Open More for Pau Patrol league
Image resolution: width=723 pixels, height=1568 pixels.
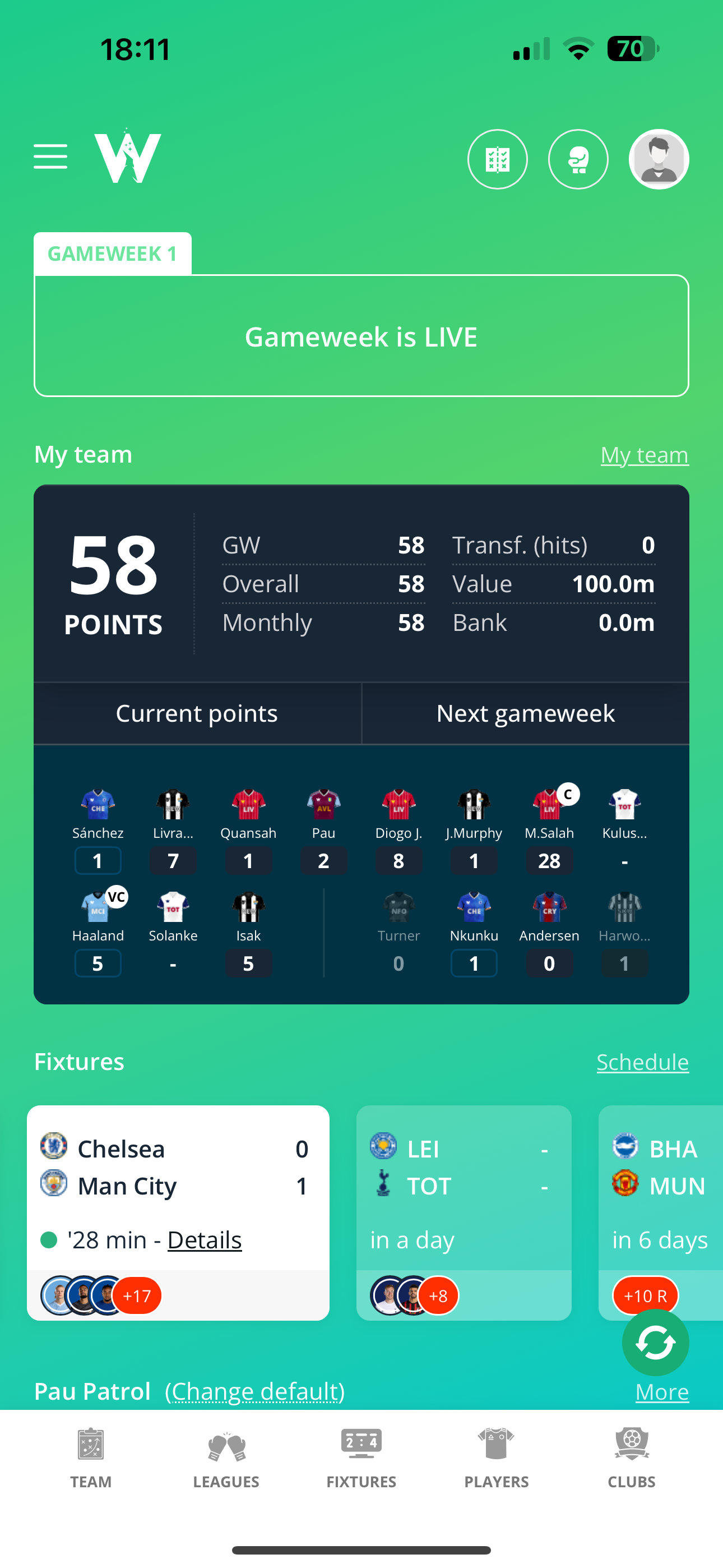tap(661, 1392)
